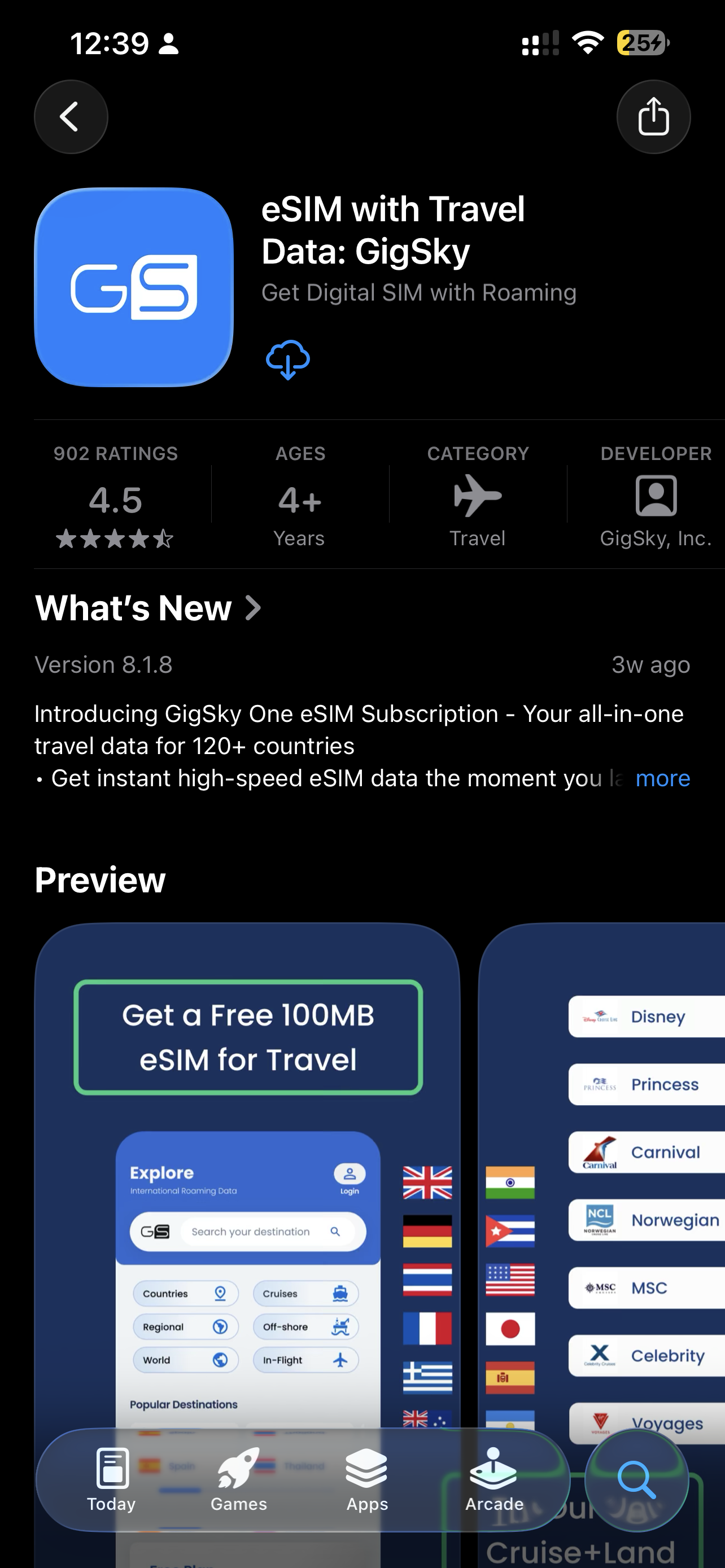
Task: Tap the back arrow to return
Action: (x=71, y=116)
